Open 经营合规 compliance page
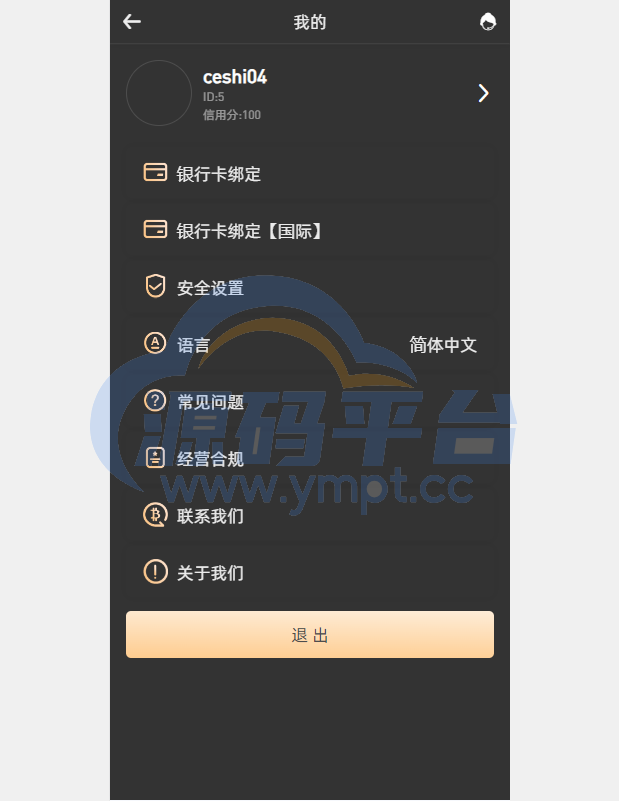 [x=309, y=459]
